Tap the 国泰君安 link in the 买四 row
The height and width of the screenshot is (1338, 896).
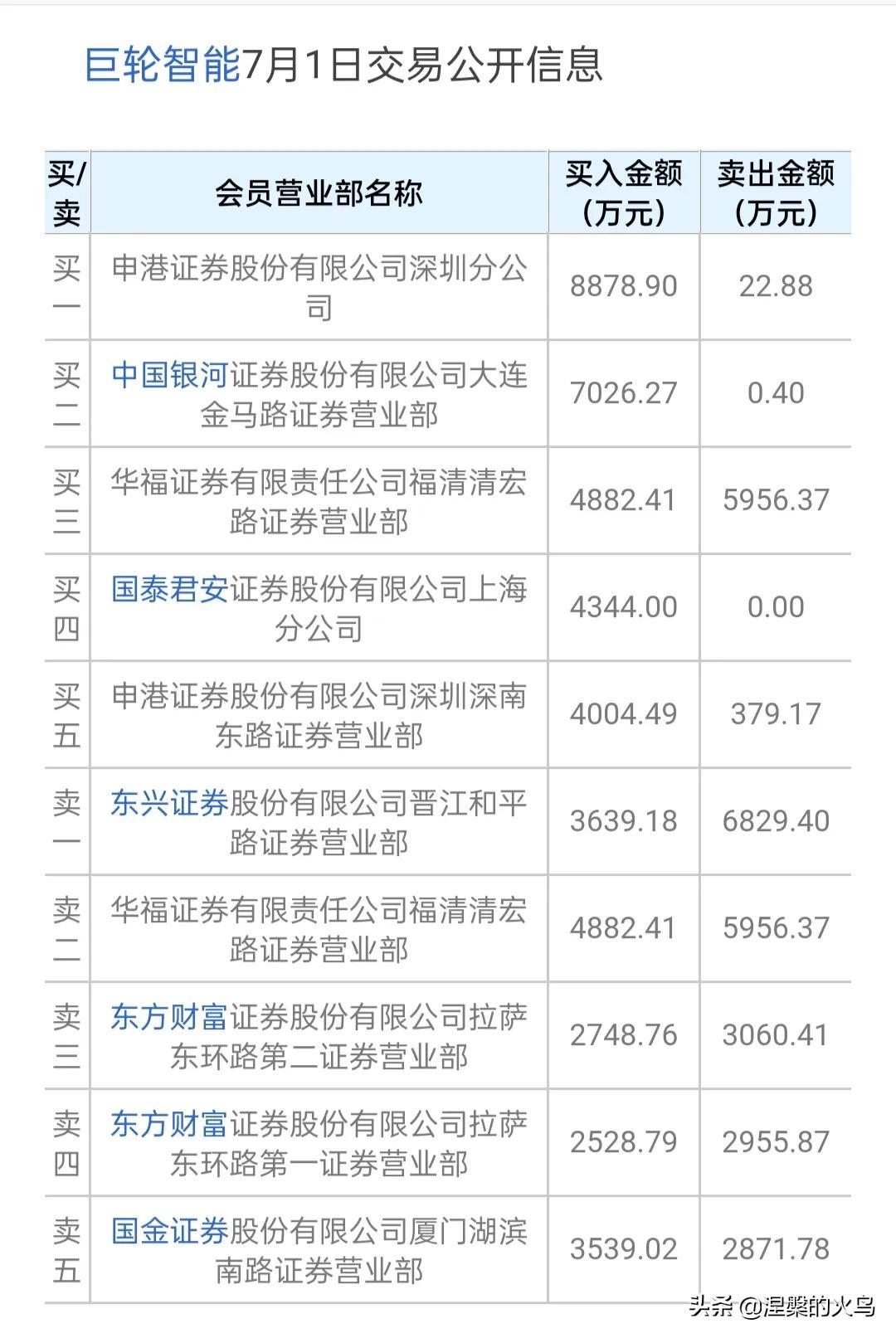pyautogui.click(x=169, y=590)
